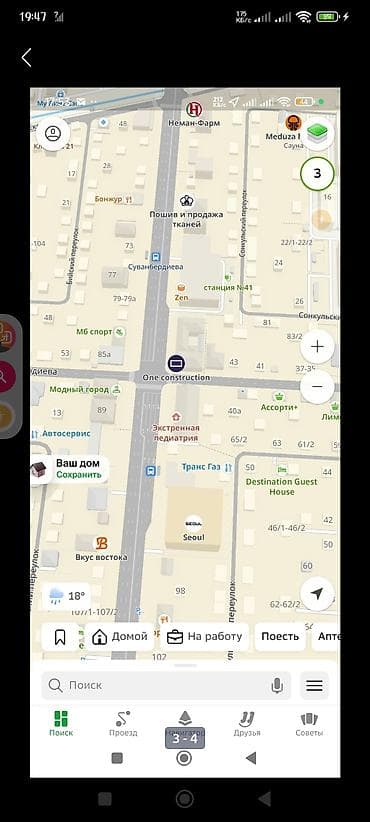
Task: Go back using the top-left arrow
Action: point(26,58)
